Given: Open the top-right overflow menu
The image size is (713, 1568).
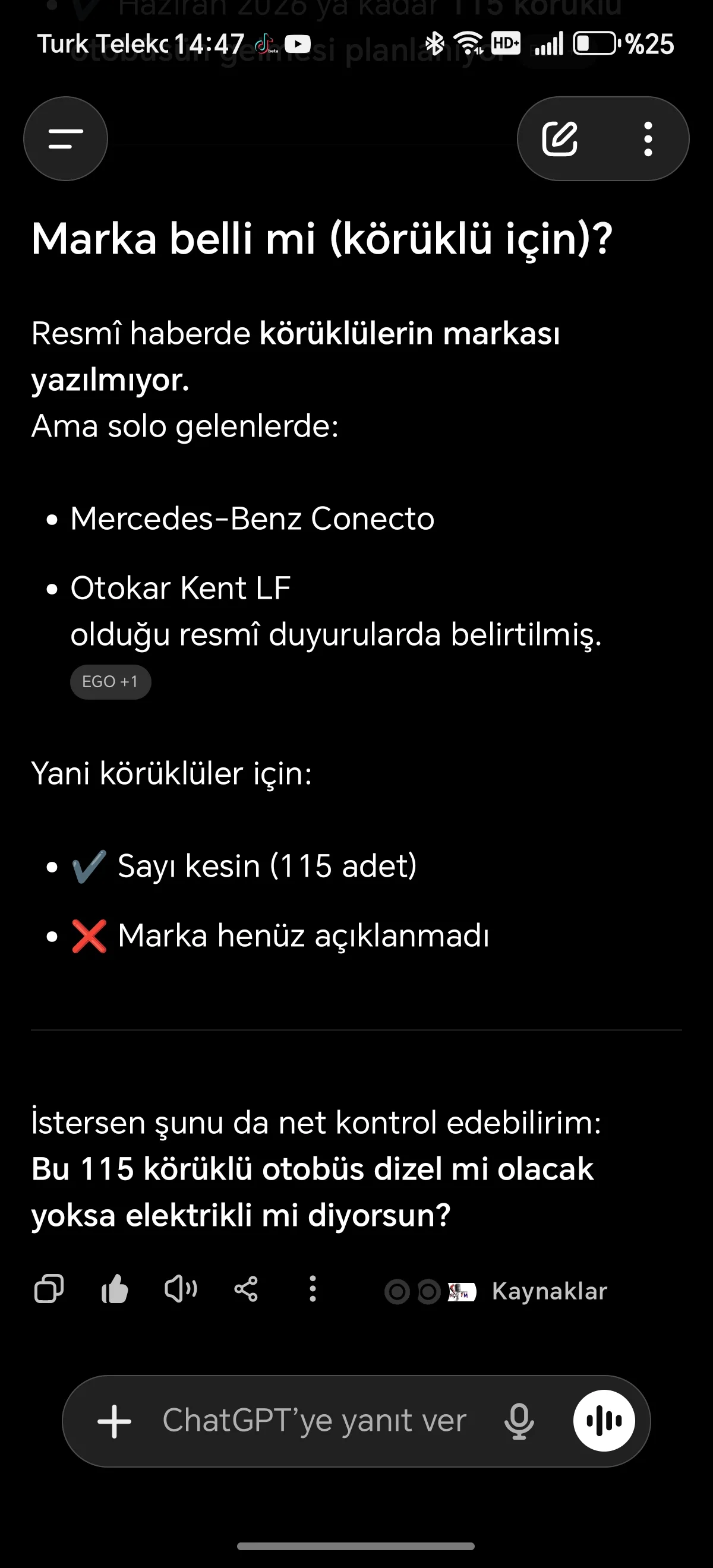Looking at the screenshot, I should (648, 139).
